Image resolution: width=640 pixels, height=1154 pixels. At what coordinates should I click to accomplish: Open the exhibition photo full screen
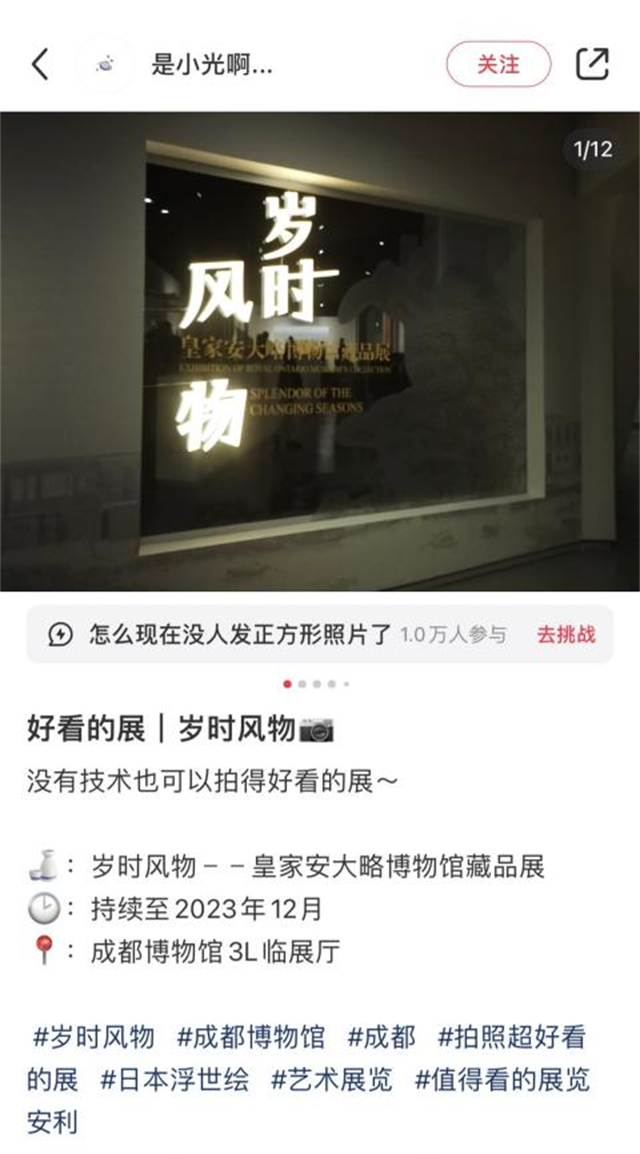(320, 350)
